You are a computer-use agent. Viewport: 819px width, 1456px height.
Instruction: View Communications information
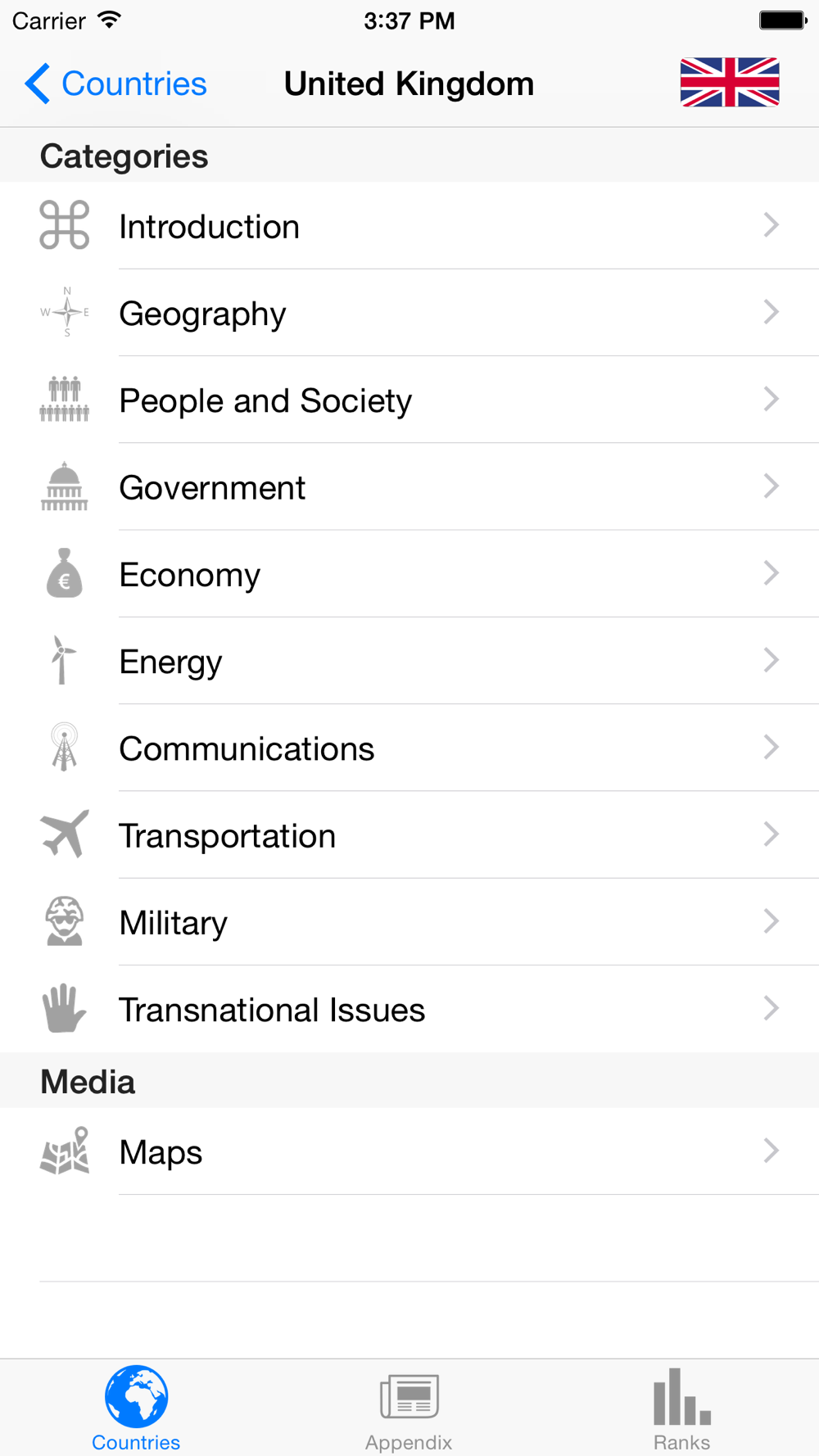(409, 748)
